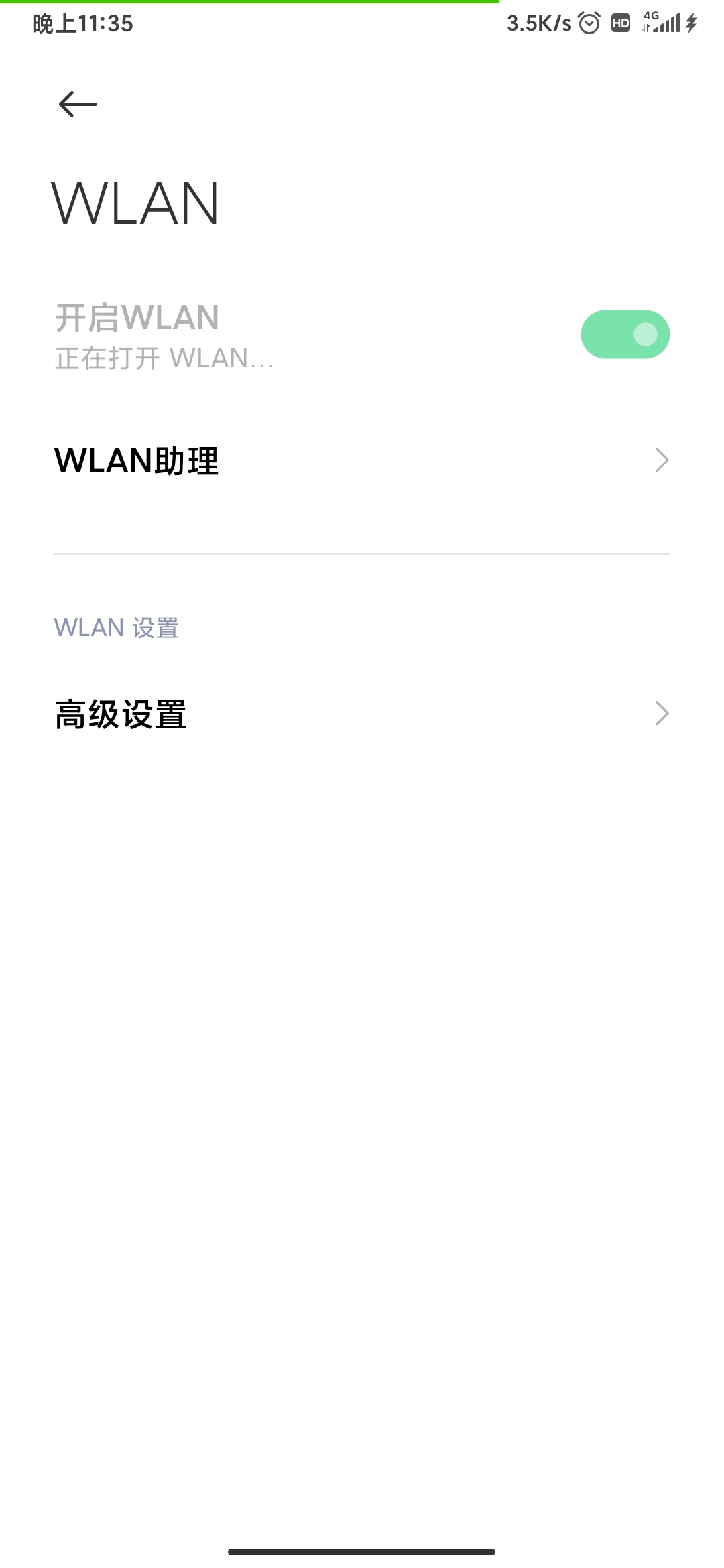
Task: Open 高级设置
Action: [362, 714]
